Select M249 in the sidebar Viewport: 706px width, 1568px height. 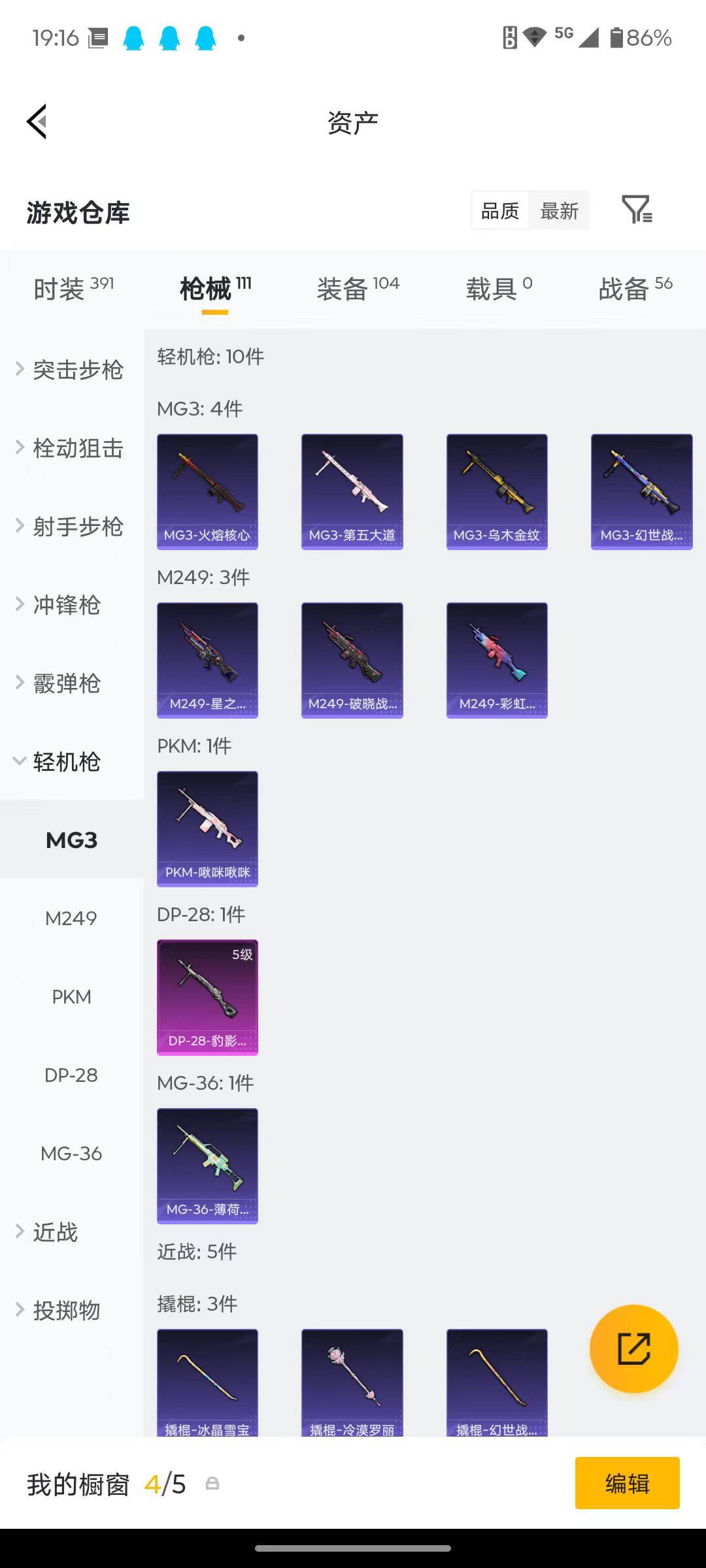pyautogui.click(x=71, y=918)
